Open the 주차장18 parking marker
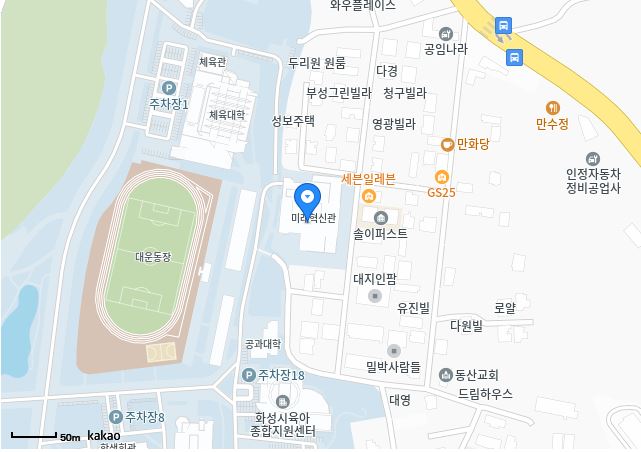Screen dimensions: 641x452 coord(248,375)
